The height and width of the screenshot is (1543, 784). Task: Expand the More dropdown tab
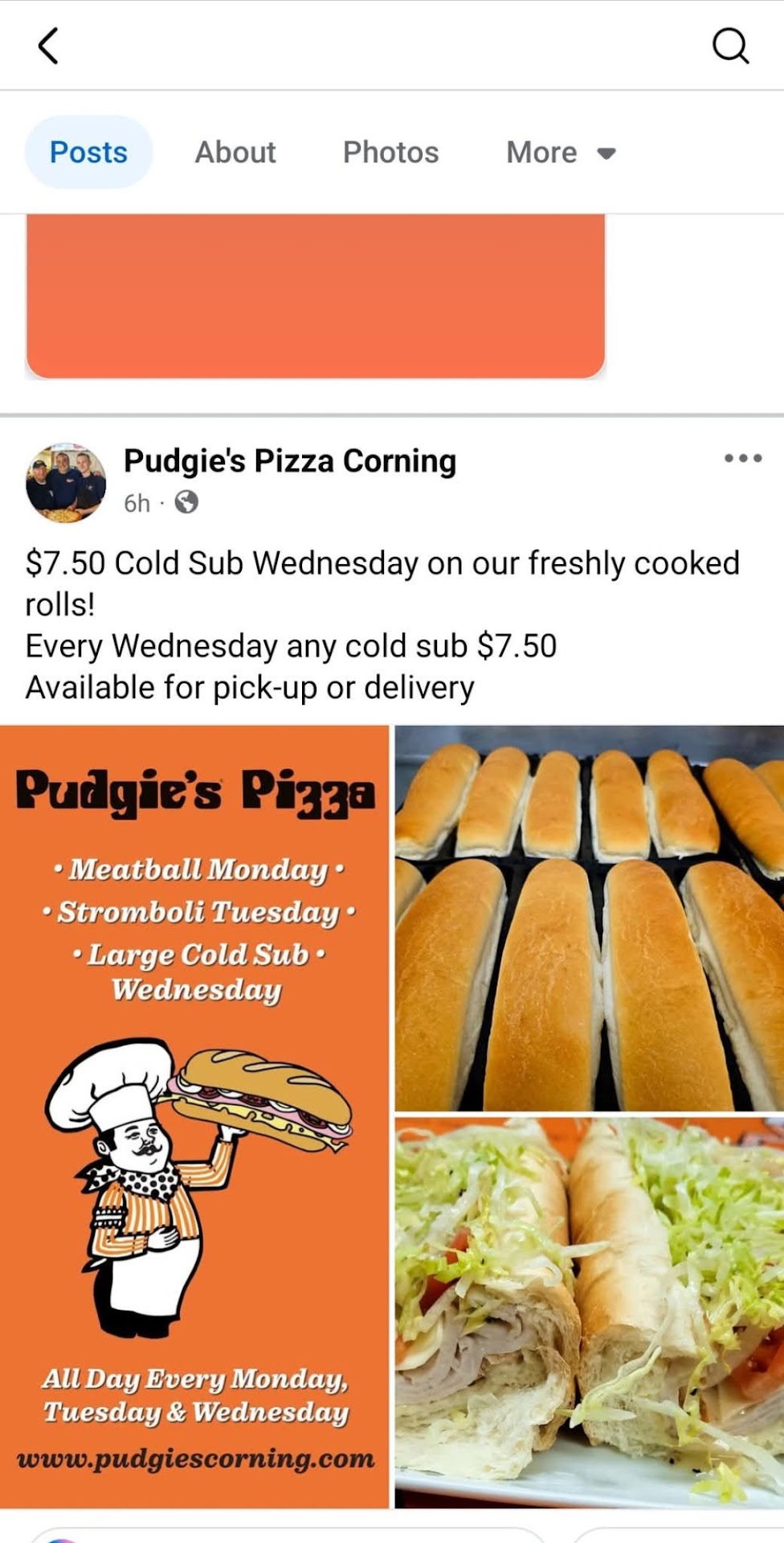[x=560, y=153]
